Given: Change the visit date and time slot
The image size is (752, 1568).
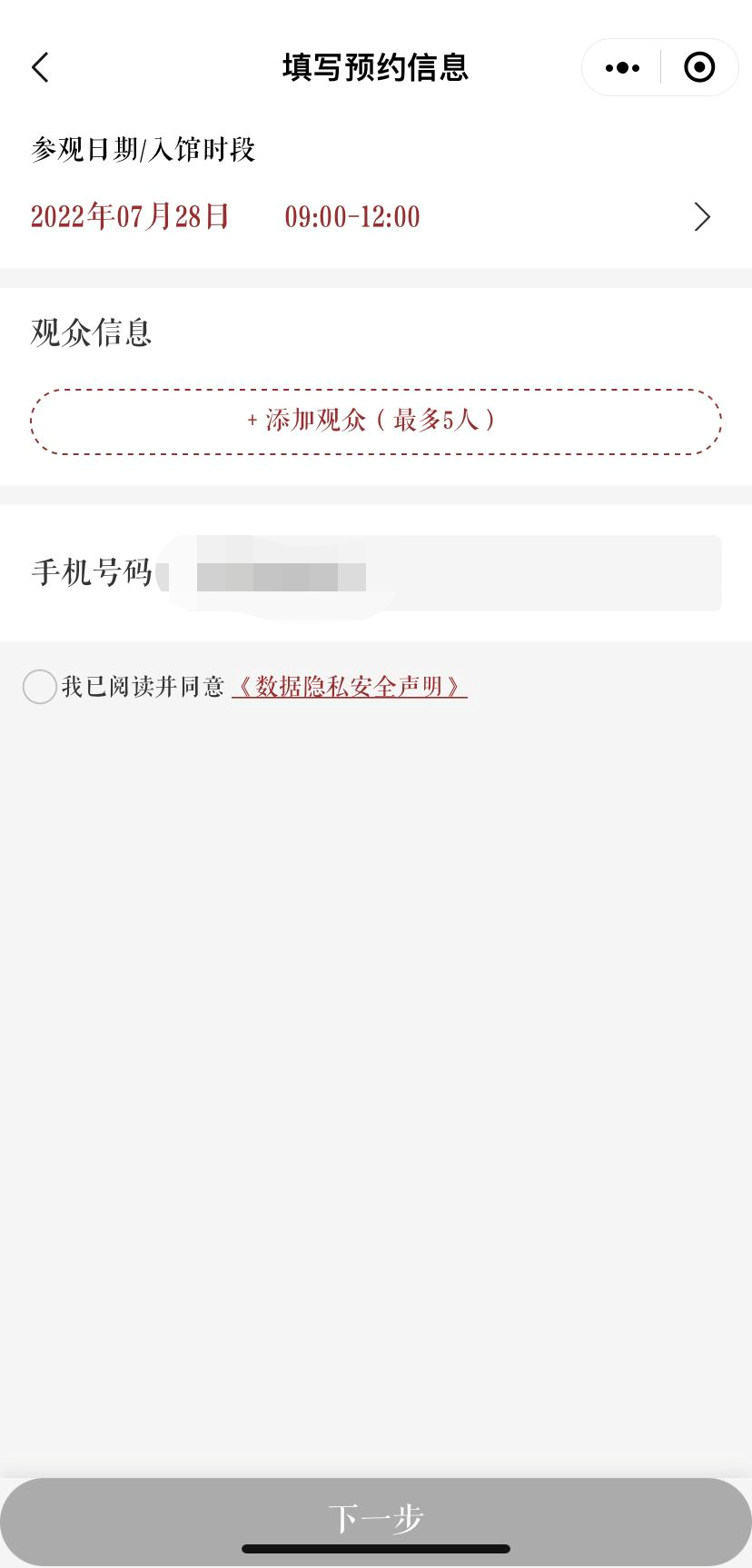Looking at the screenshot, I should (x=701, y=217).
